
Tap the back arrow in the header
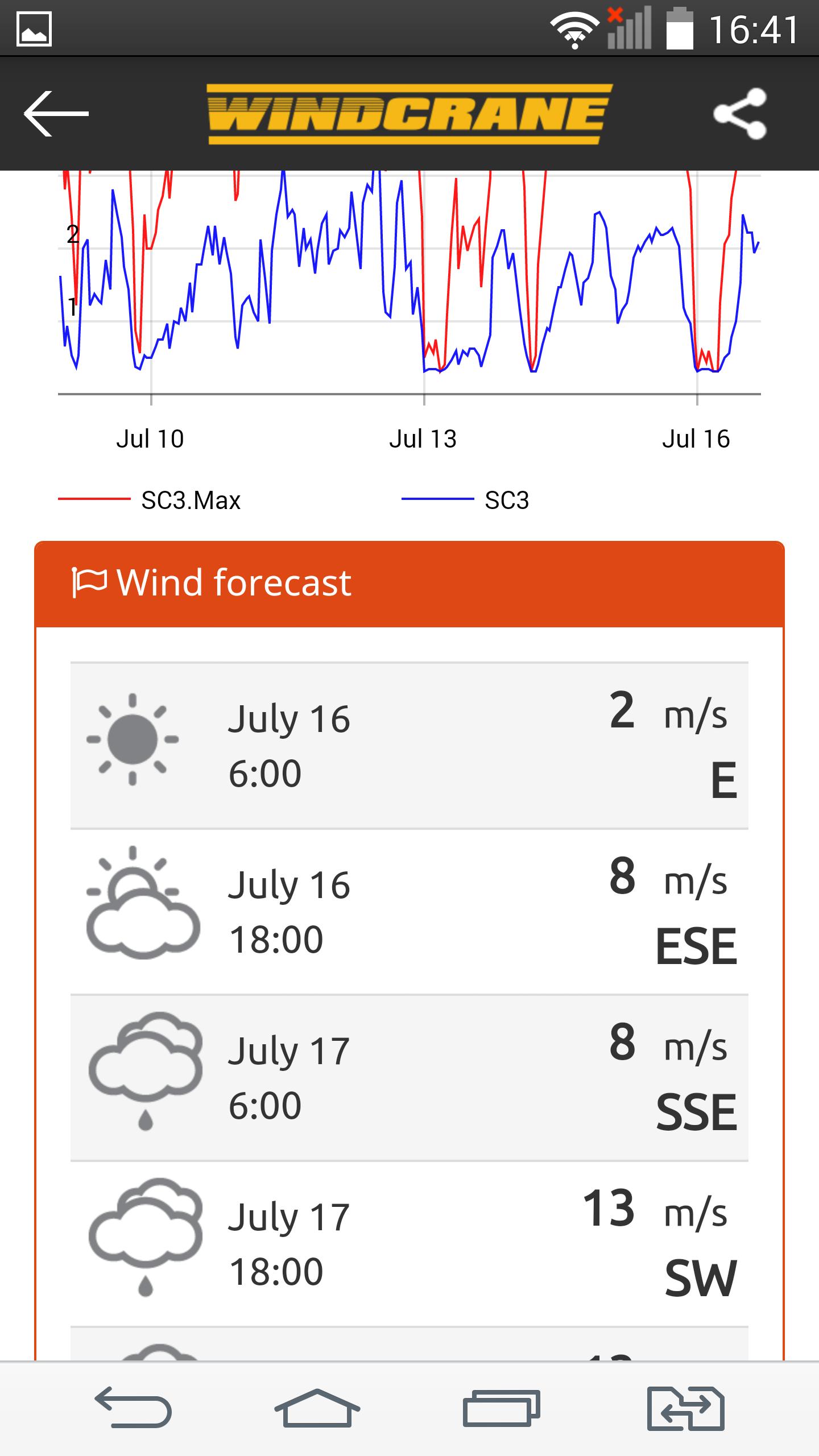tap(55, 113)
